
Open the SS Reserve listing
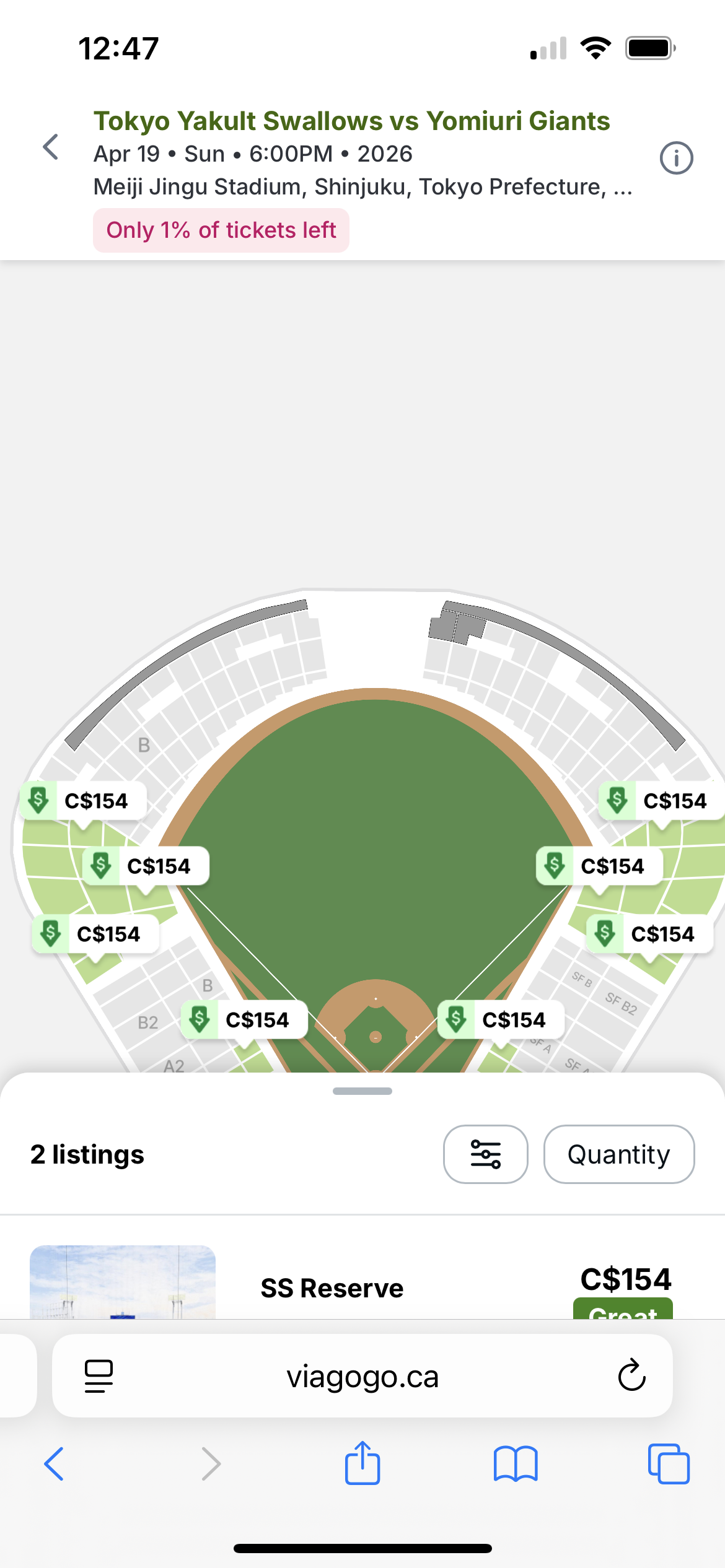332,1287
